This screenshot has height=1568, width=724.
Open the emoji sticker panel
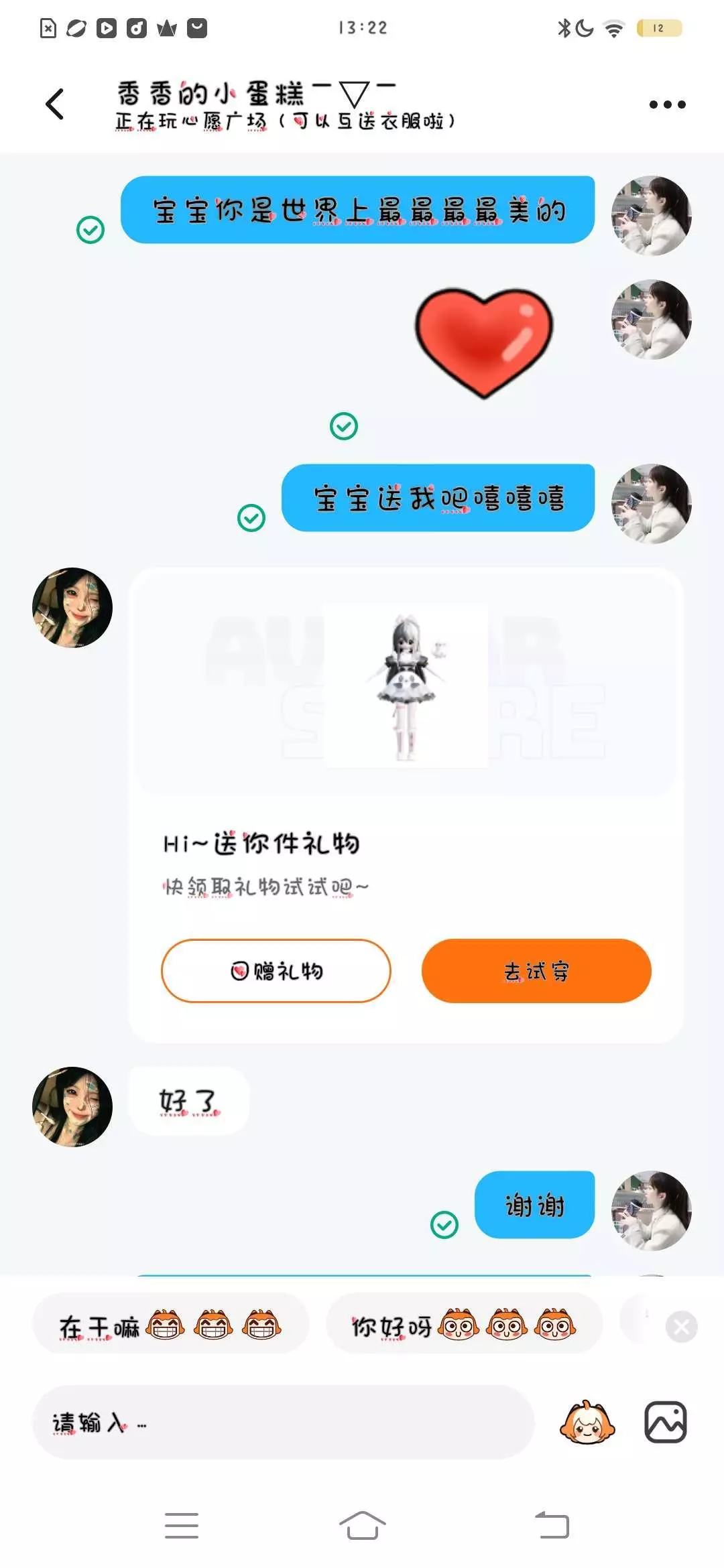[587, 1422]
